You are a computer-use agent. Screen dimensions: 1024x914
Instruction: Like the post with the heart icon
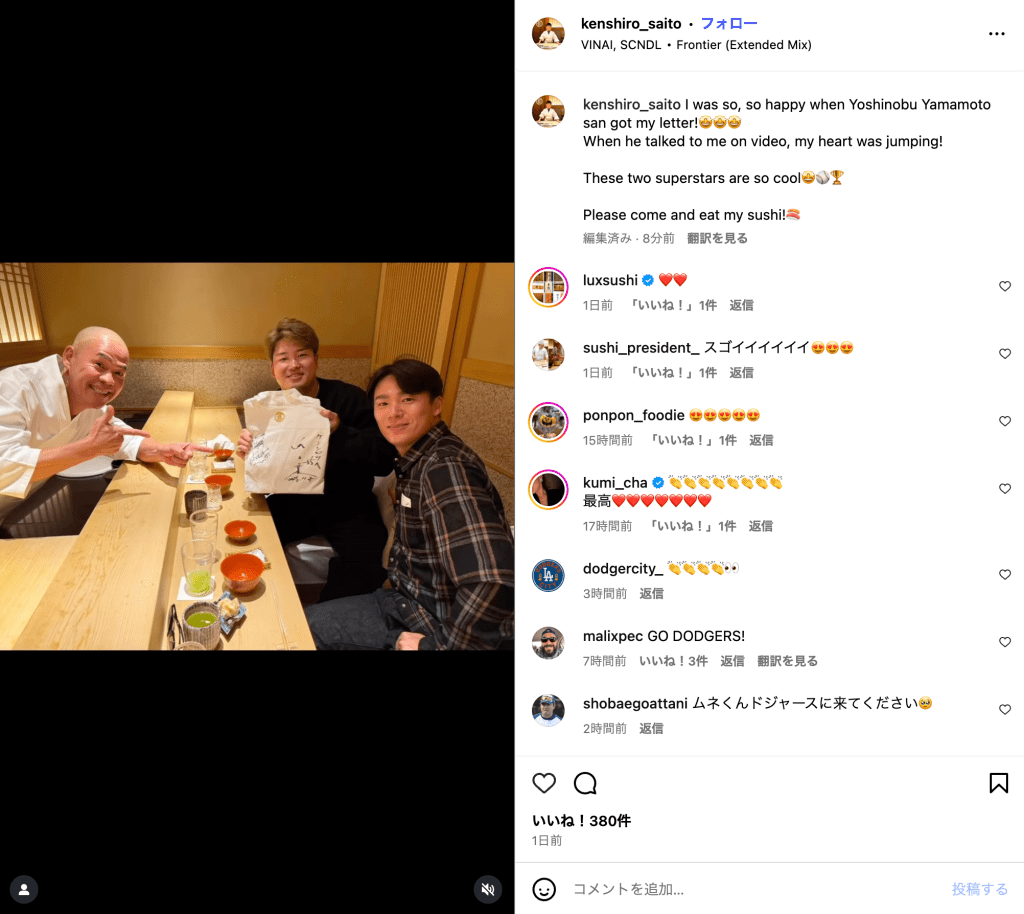(x=544, y=783)
